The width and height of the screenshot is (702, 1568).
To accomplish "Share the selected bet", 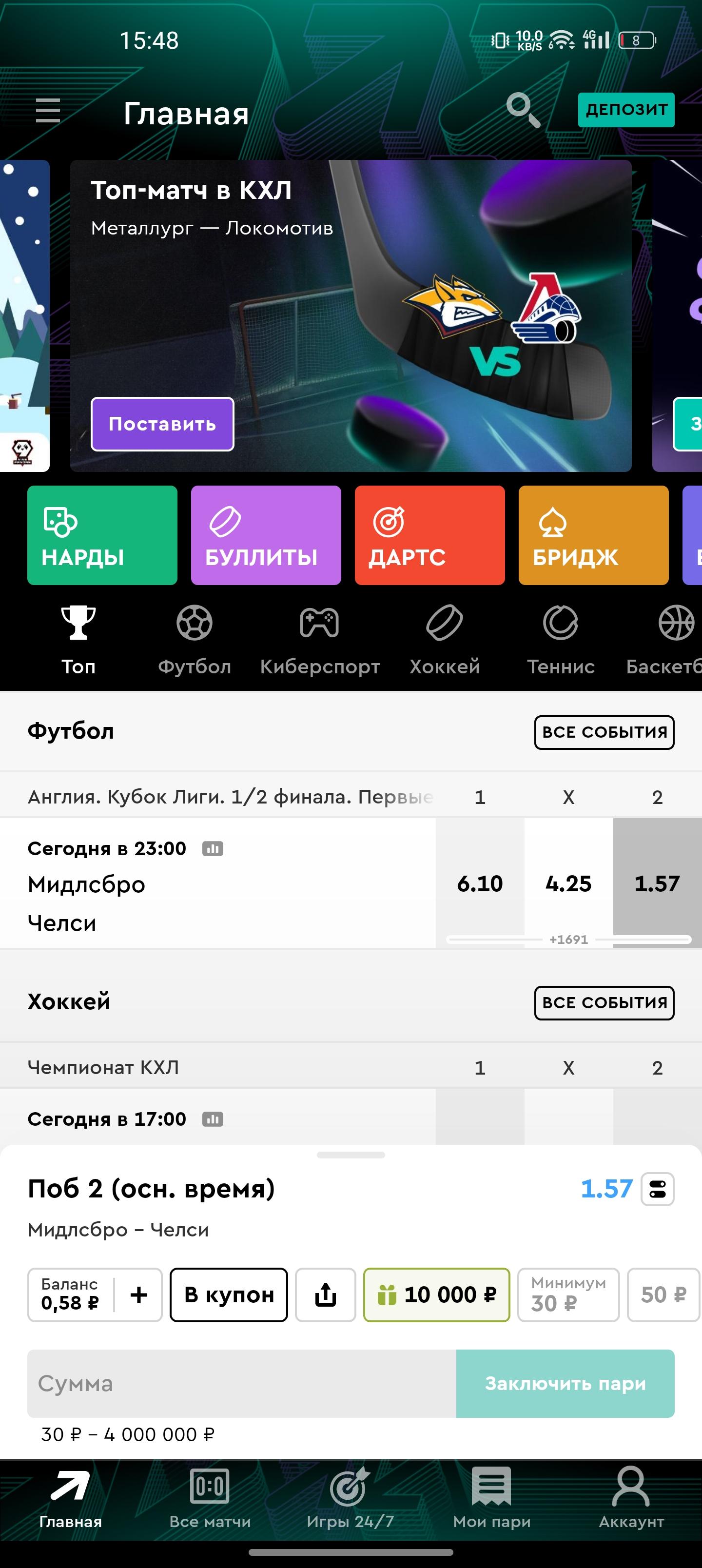I will (x=326, y=1294).
